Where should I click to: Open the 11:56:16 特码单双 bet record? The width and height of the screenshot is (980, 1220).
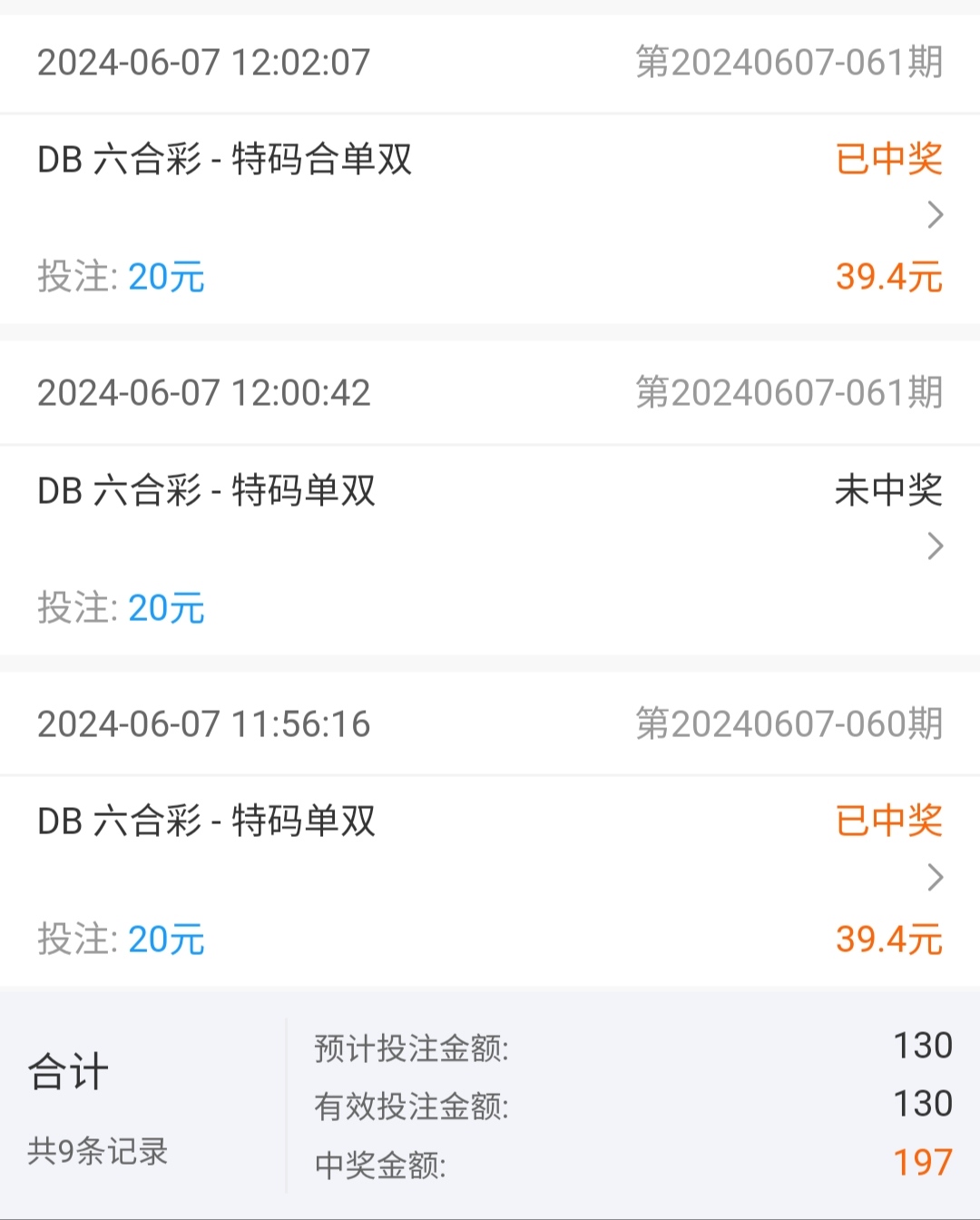(x=935, y=878)
